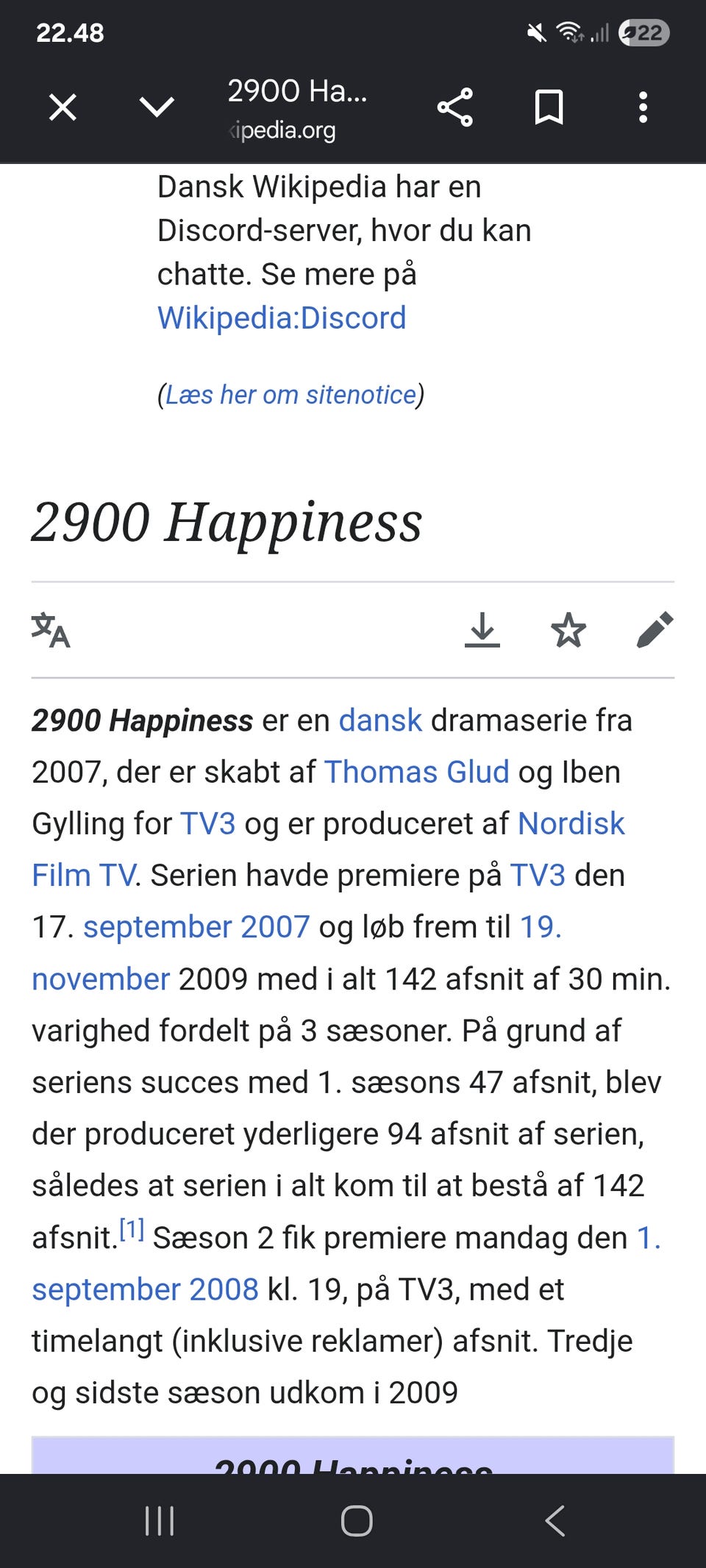This screenshot has width=706, height=1568.
Task: Go back with the system back button
Action: tap(555, 1521)
